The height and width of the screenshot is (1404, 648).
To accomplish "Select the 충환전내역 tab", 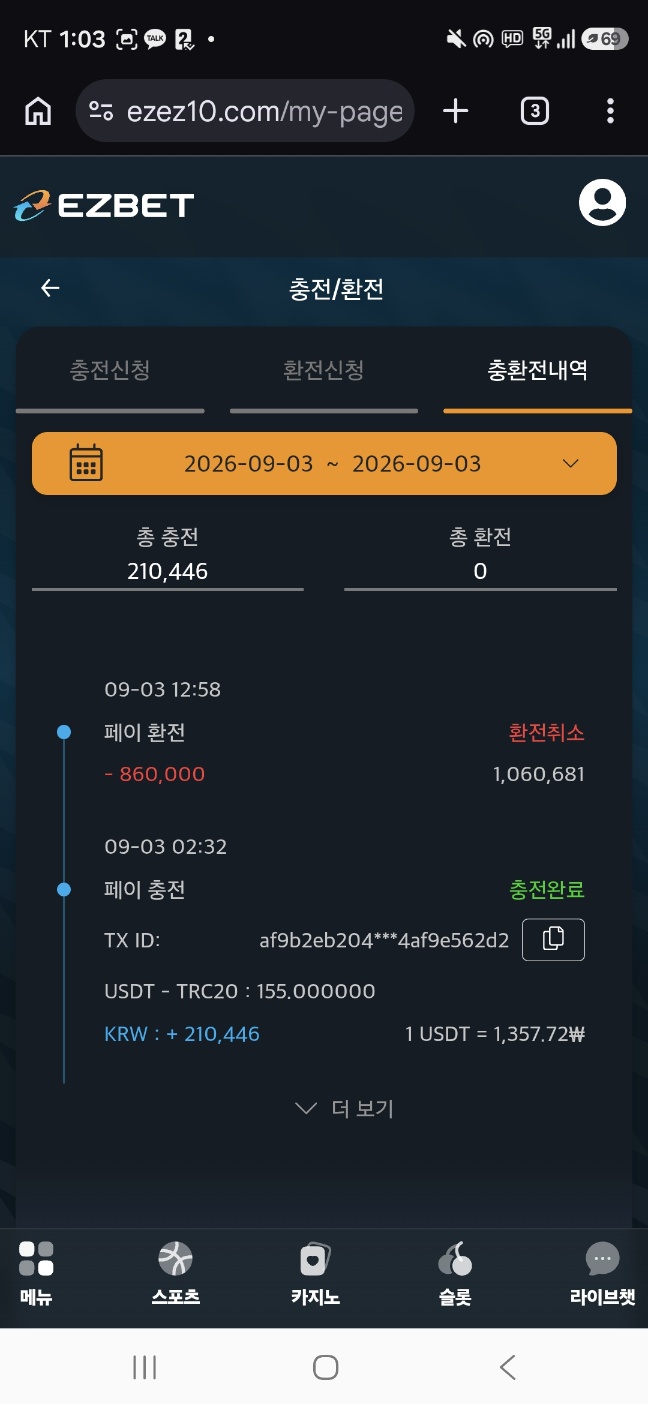I will 537,371.
